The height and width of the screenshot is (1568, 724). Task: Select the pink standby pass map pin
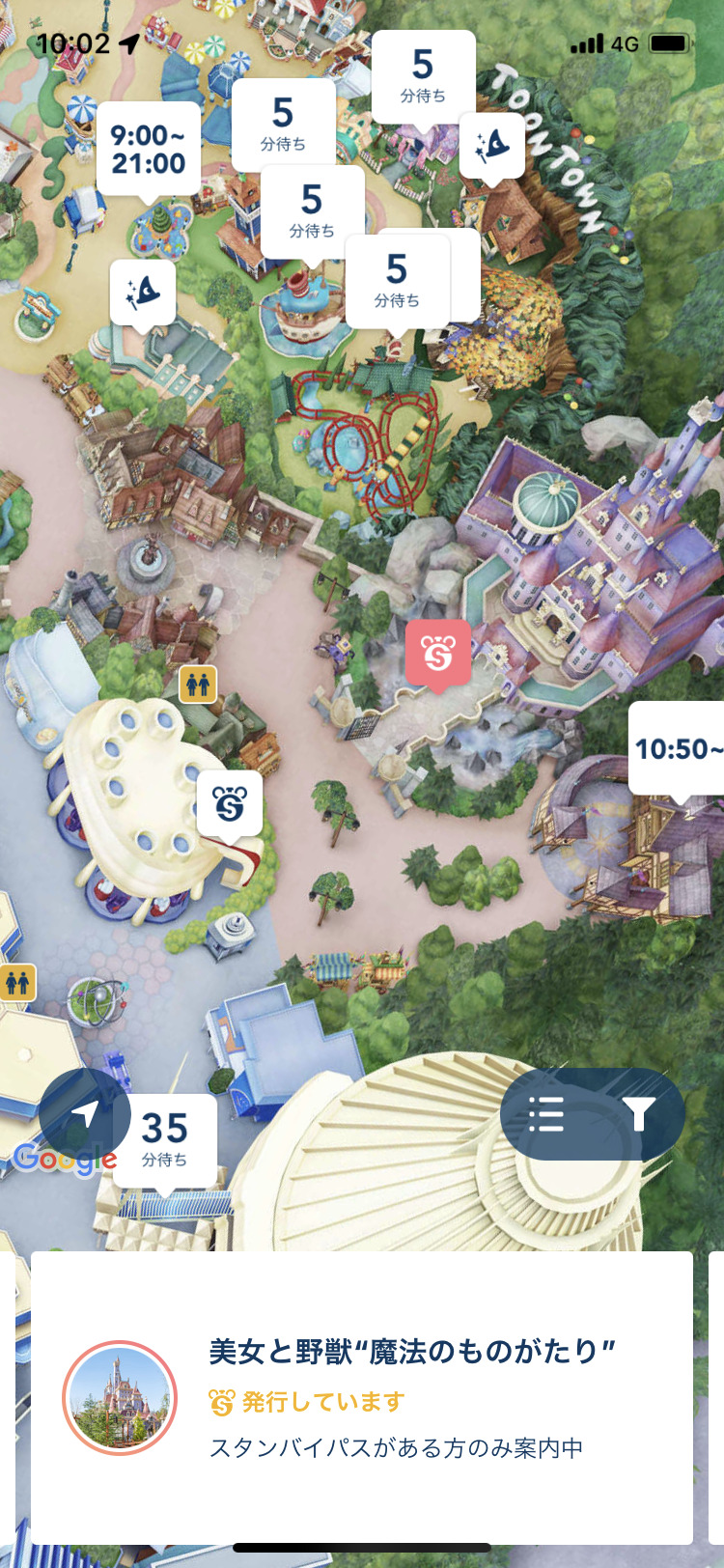tap(438, 655)
